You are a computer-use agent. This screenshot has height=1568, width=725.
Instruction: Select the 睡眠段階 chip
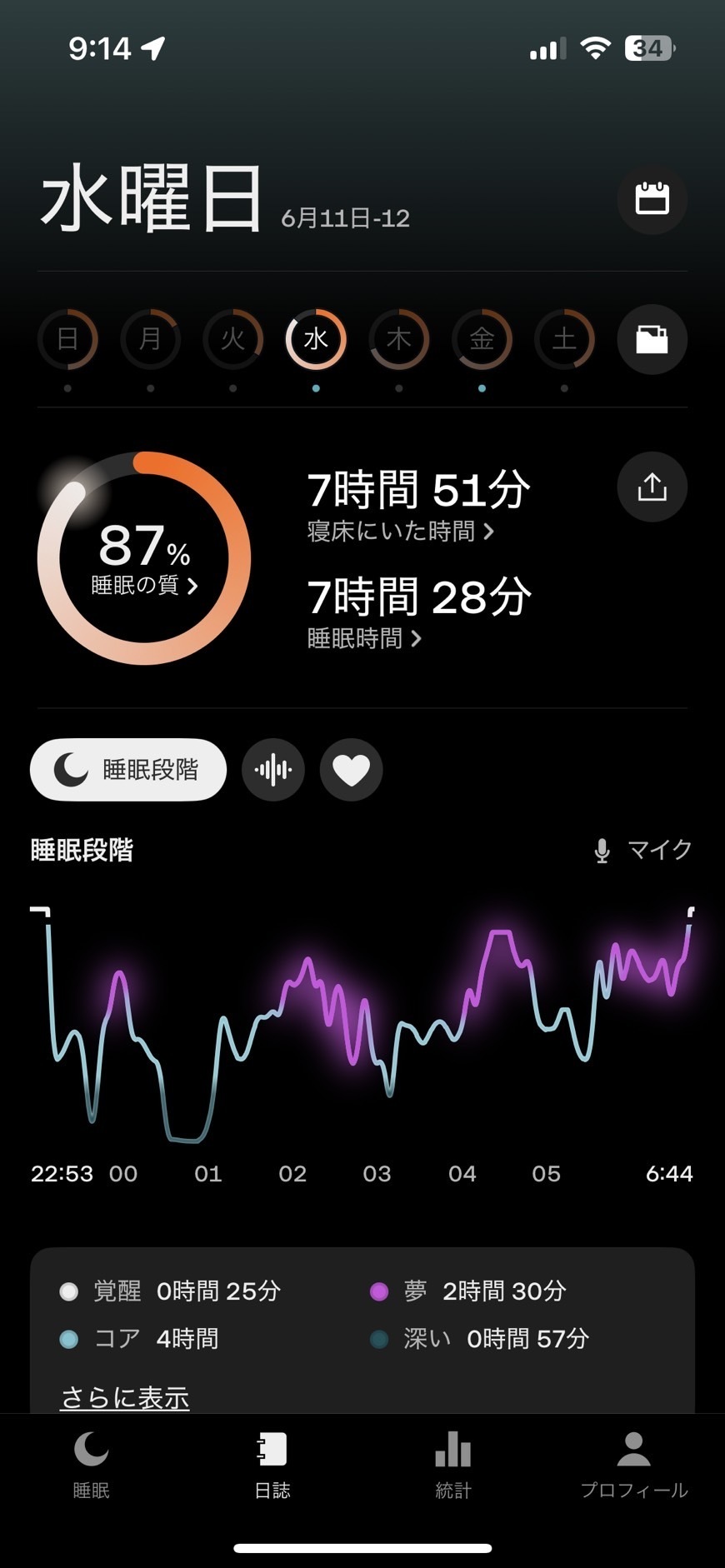[128, 770]
